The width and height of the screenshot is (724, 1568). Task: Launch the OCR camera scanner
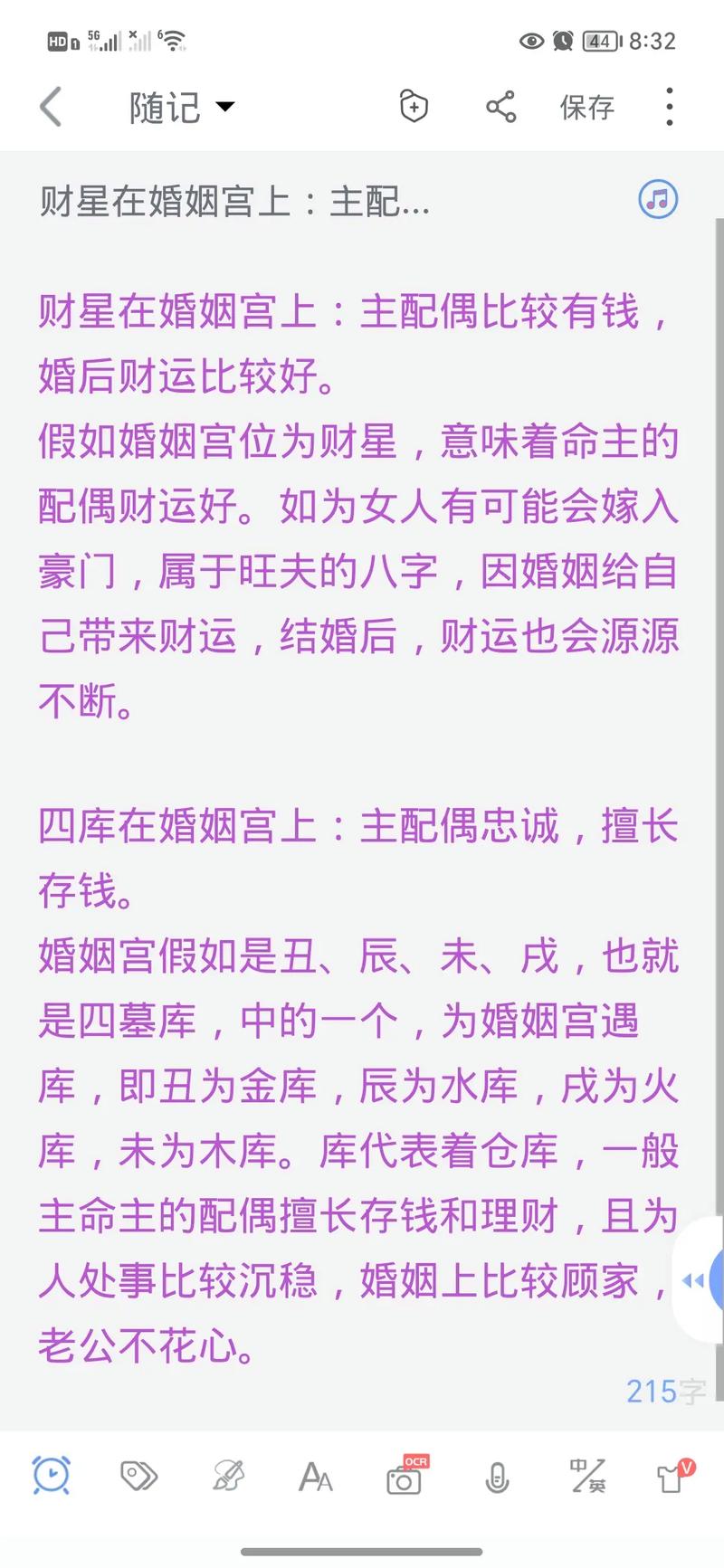(404, 1478)
